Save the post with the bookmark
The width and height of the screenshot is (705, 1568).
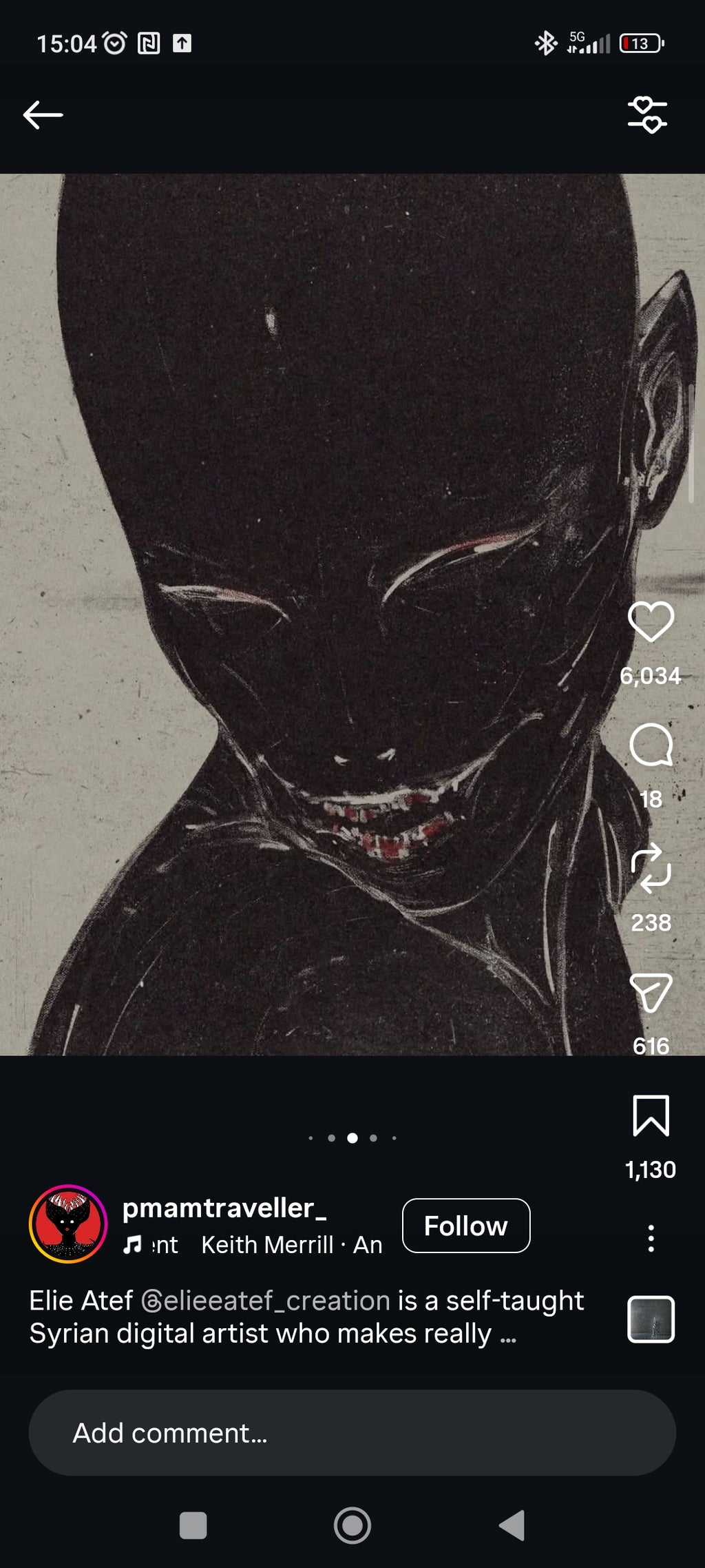click(x=651, y=1115)
